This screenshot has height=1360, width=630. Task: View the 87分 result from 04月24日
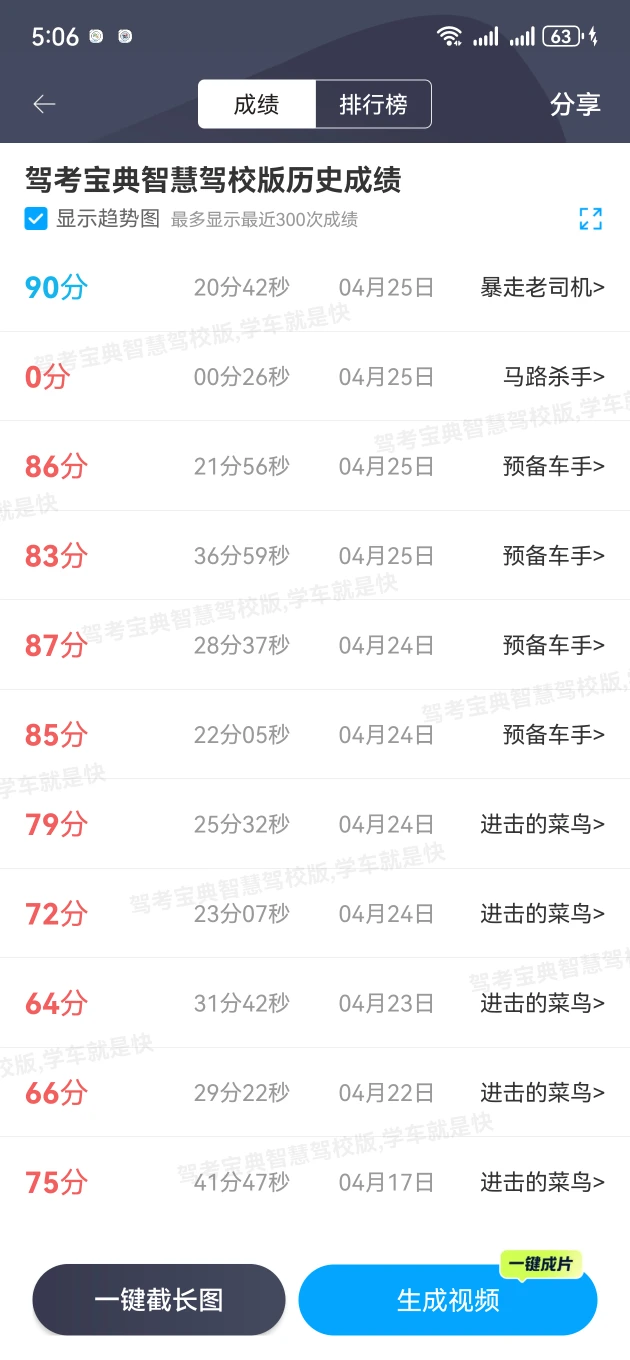(315, 645)
